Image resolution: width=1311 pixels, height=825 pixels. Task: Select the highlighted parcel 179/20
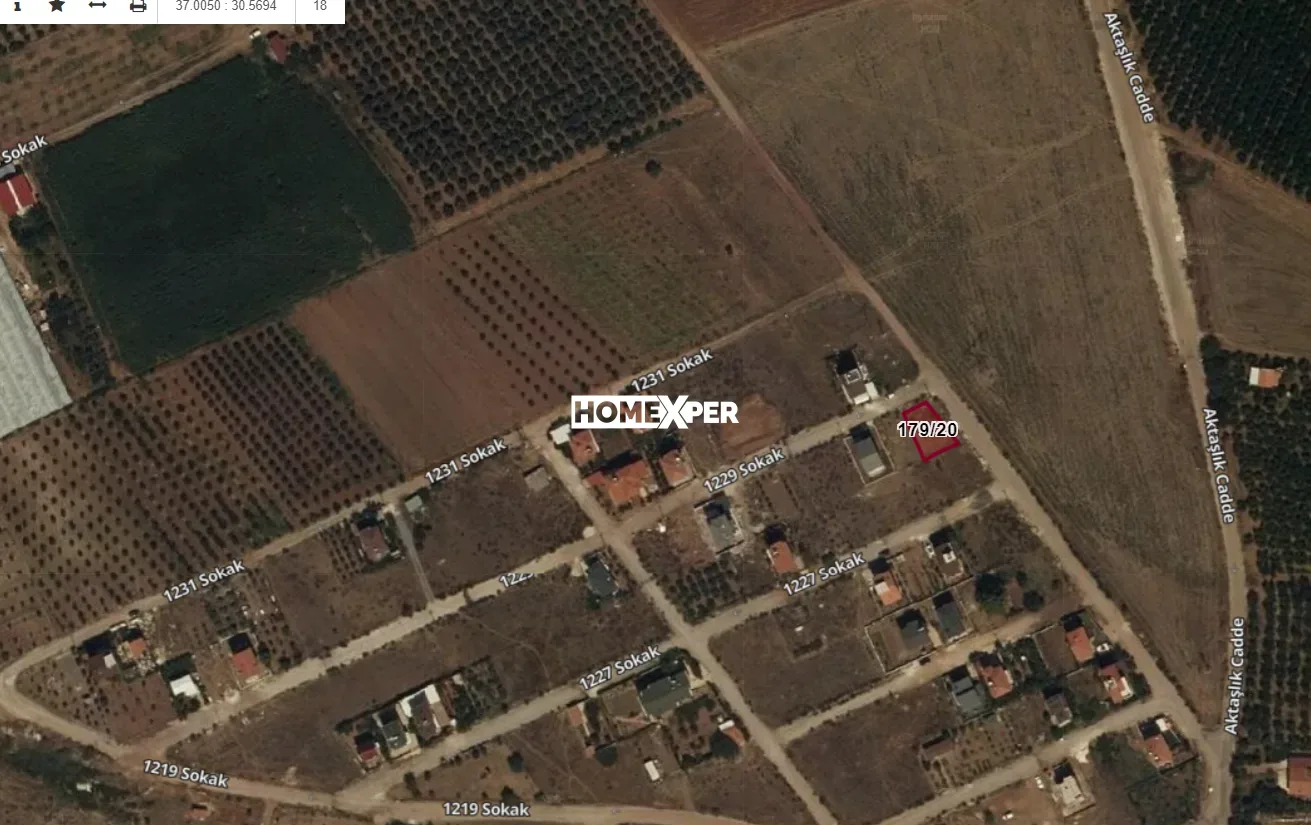click(x=929, y=431)
